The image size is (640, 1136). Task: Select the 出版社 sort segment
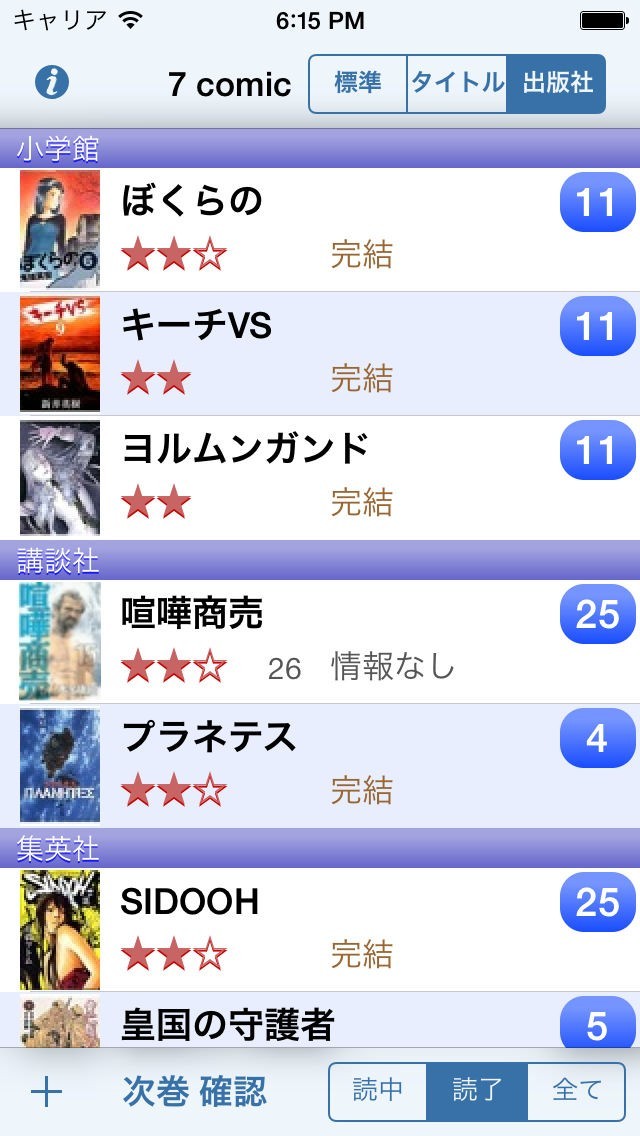pos(556,84)
